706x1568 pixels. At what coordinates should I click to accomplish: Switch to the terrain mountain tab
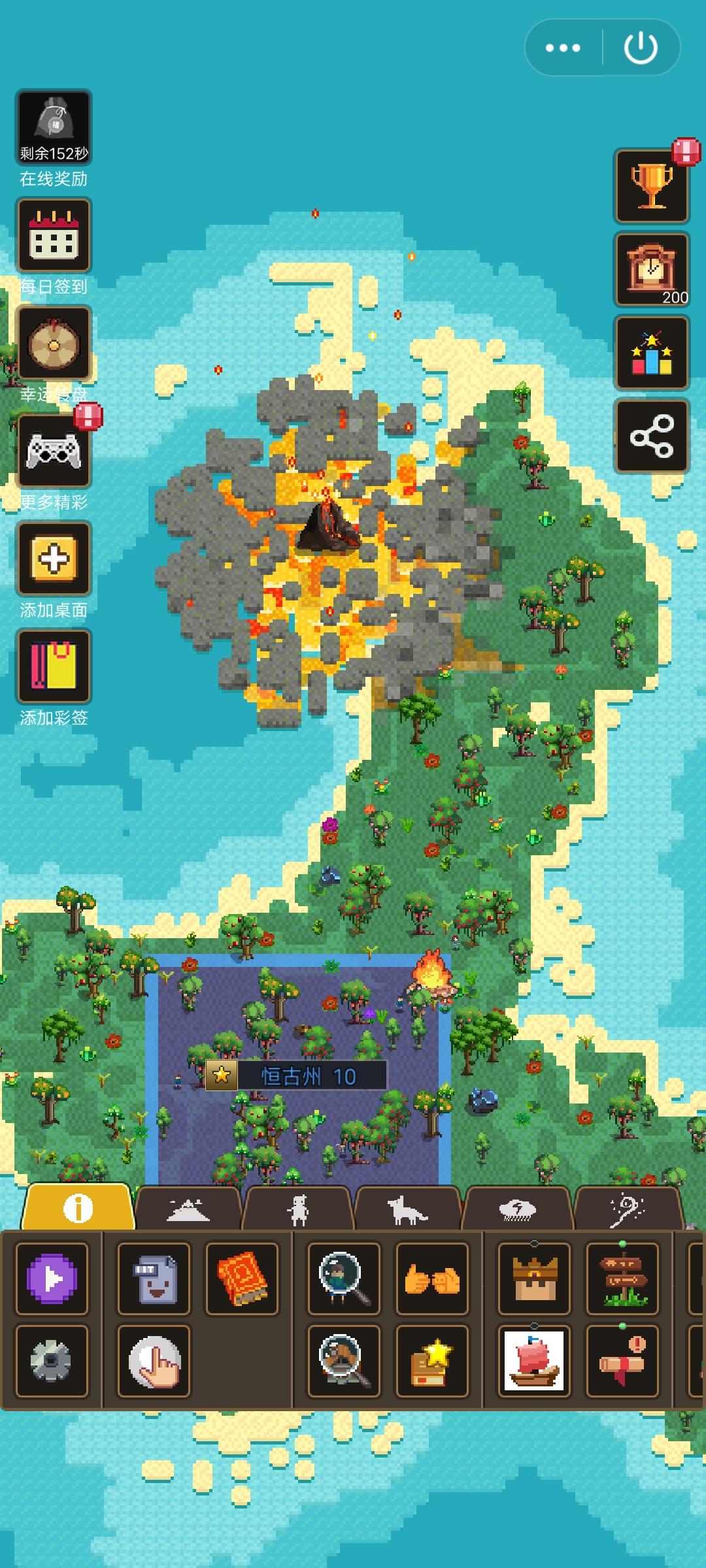coord(188,1209)
